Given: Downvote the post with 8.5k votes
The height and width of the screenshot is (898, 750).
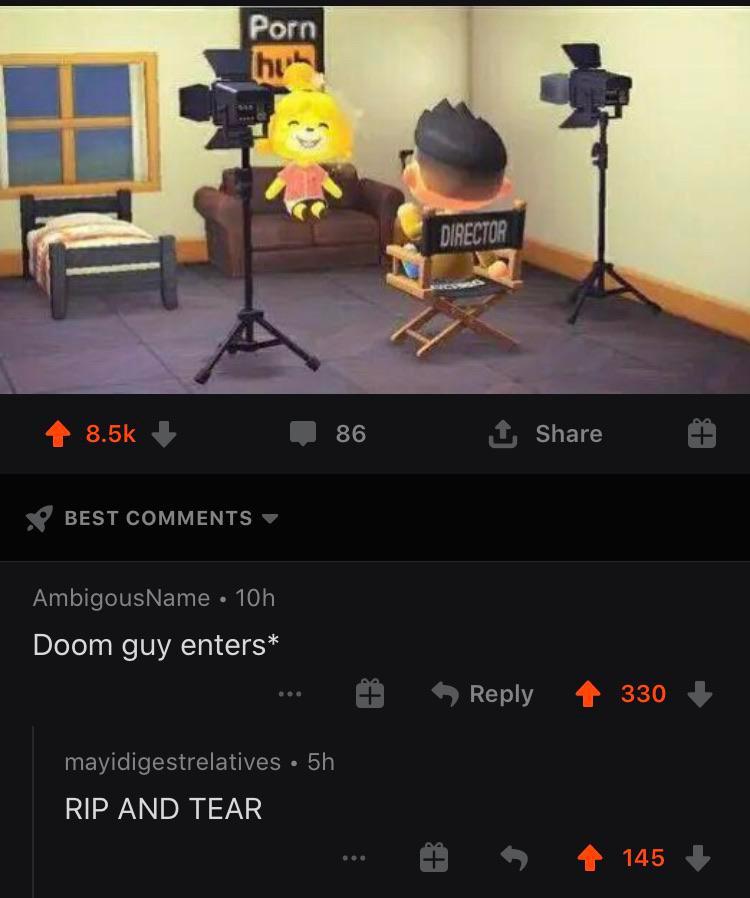Looking at the screenshot, I should point(165,434).
